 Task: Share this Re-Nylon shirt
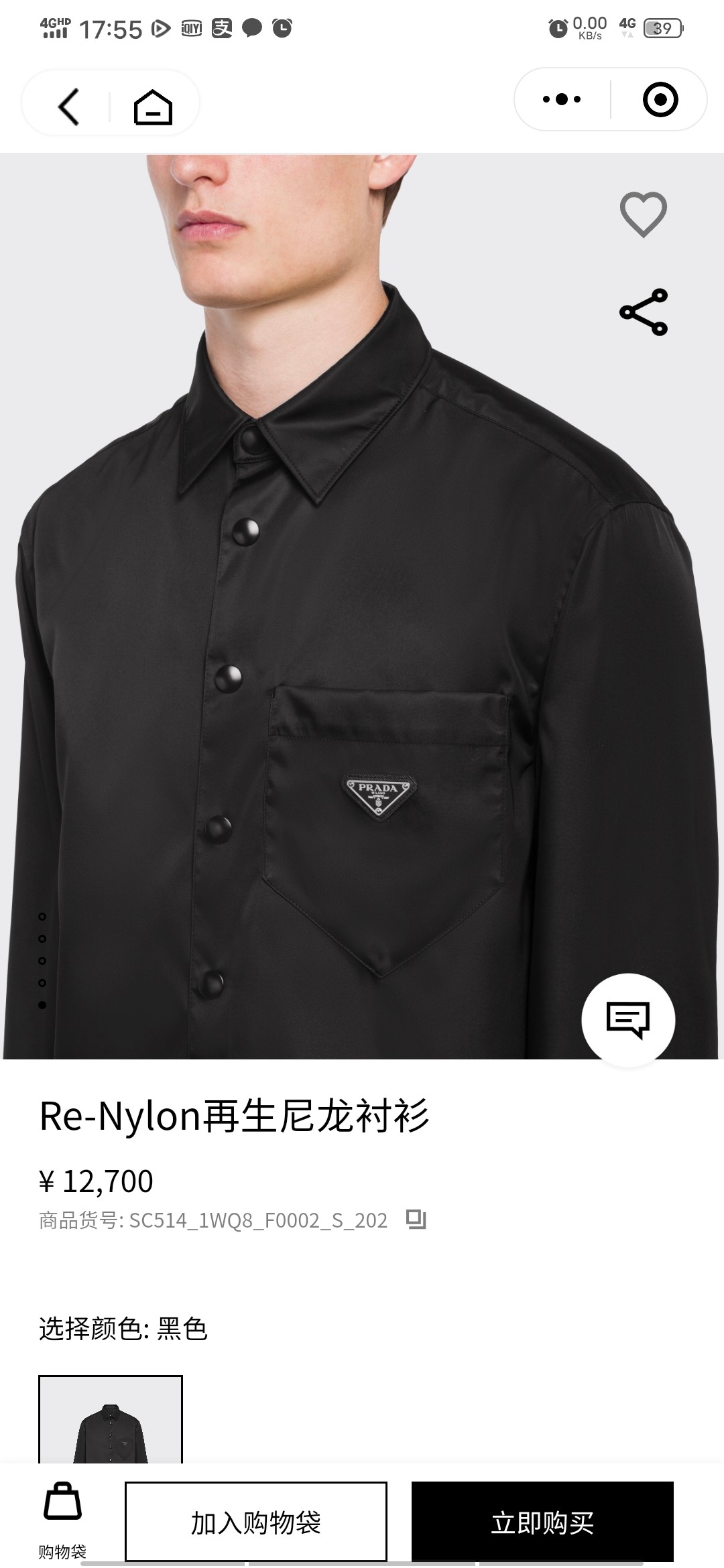(x=643, y=312)
